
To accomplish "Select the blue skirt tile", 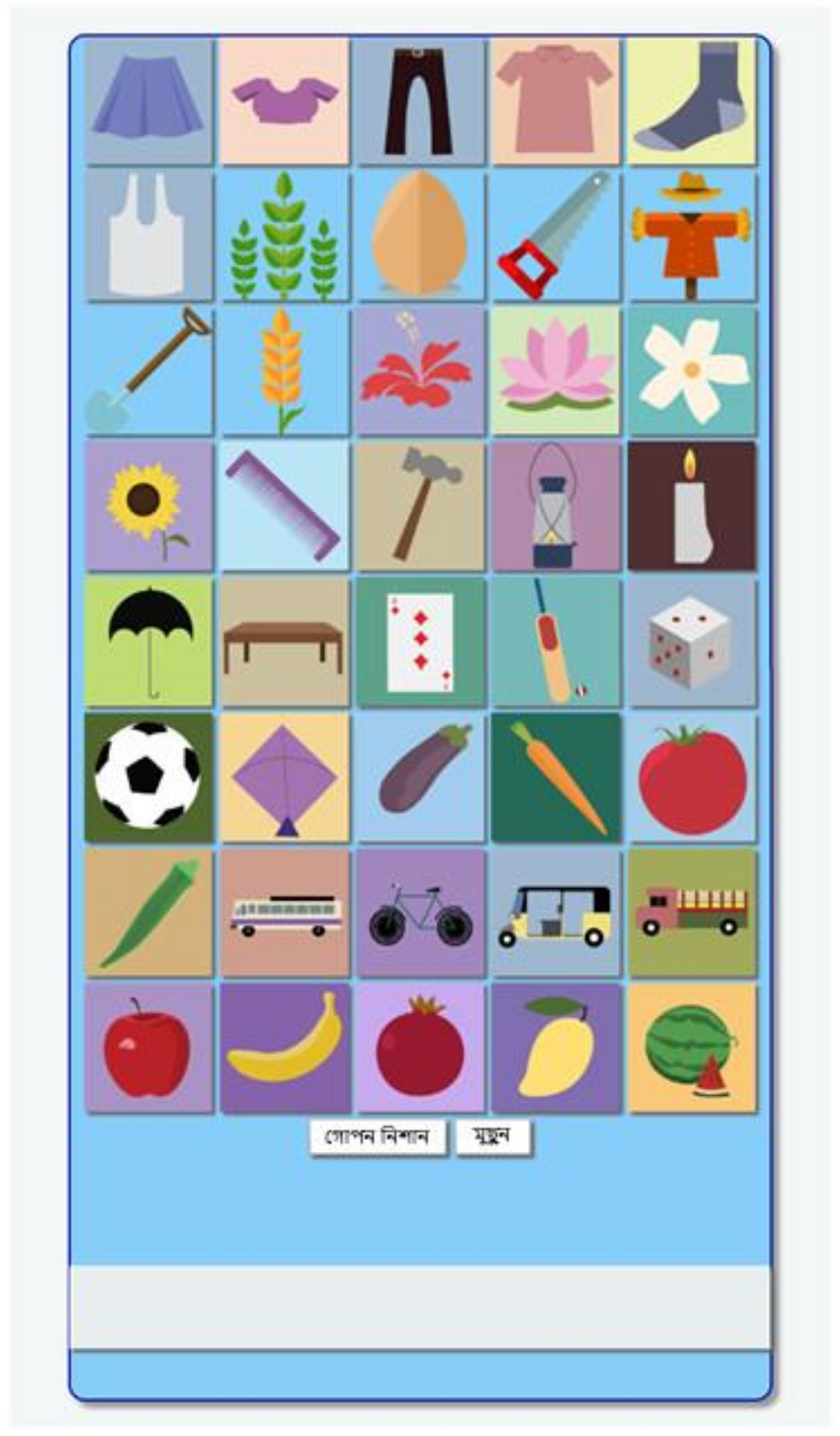I will tap(148, 101).
